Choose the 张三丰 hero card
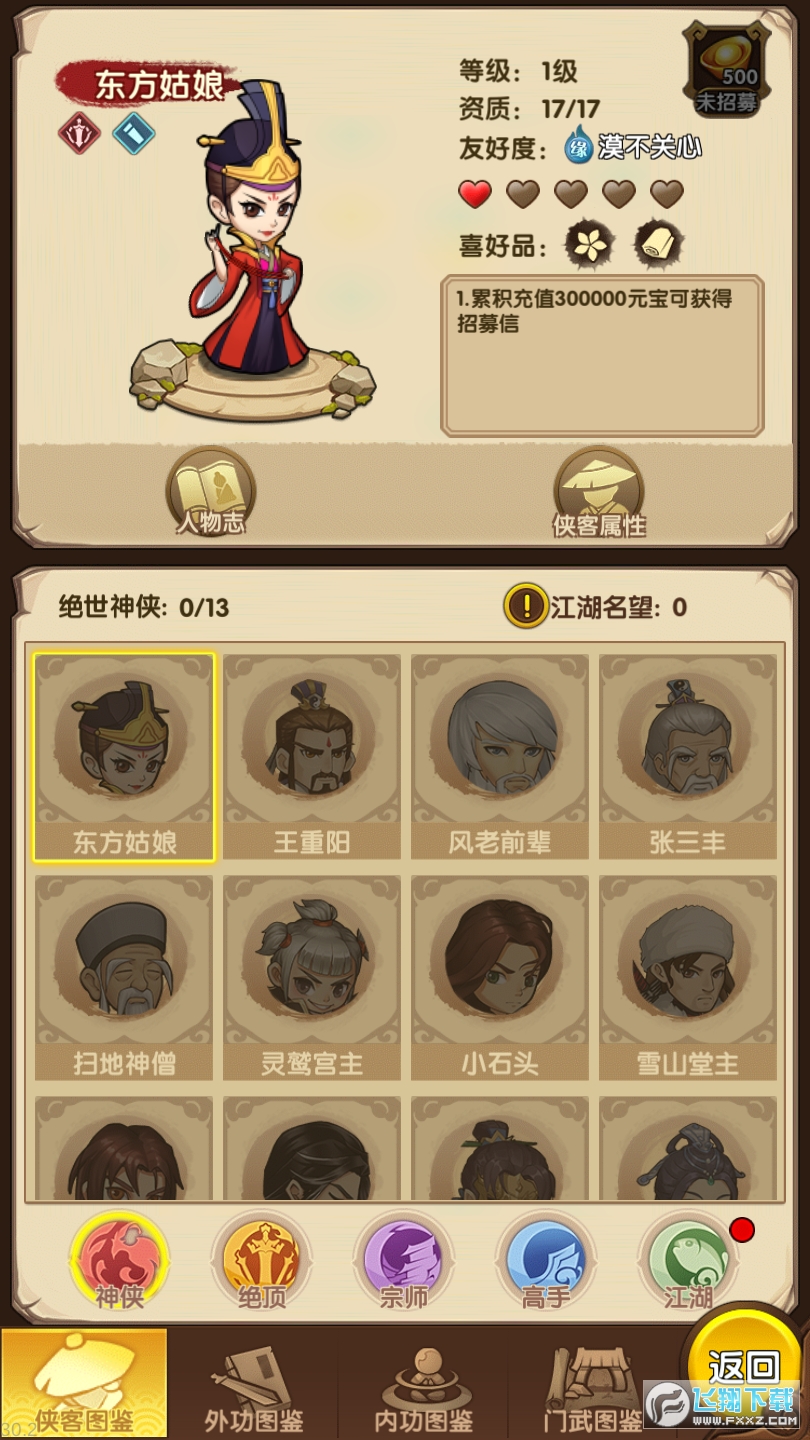The width and height of the screenshot is (810, 1440). [688, 756]
